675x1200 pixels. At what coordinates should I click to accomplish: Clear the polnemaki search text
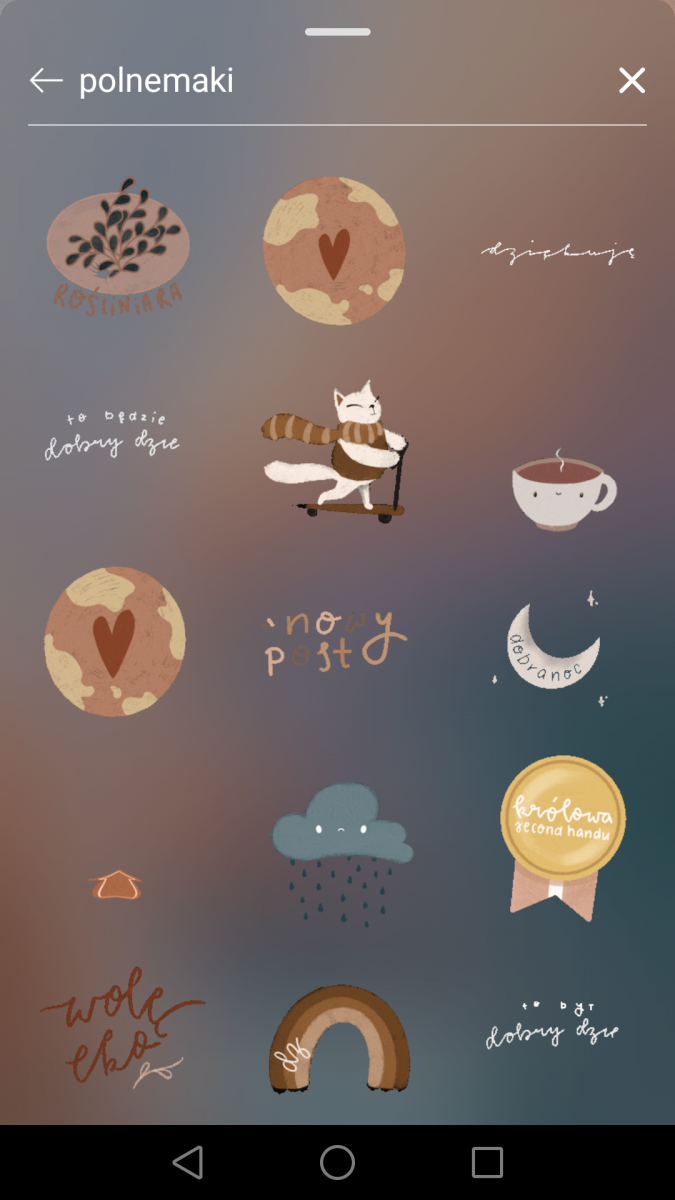click(x=631, y=81)
